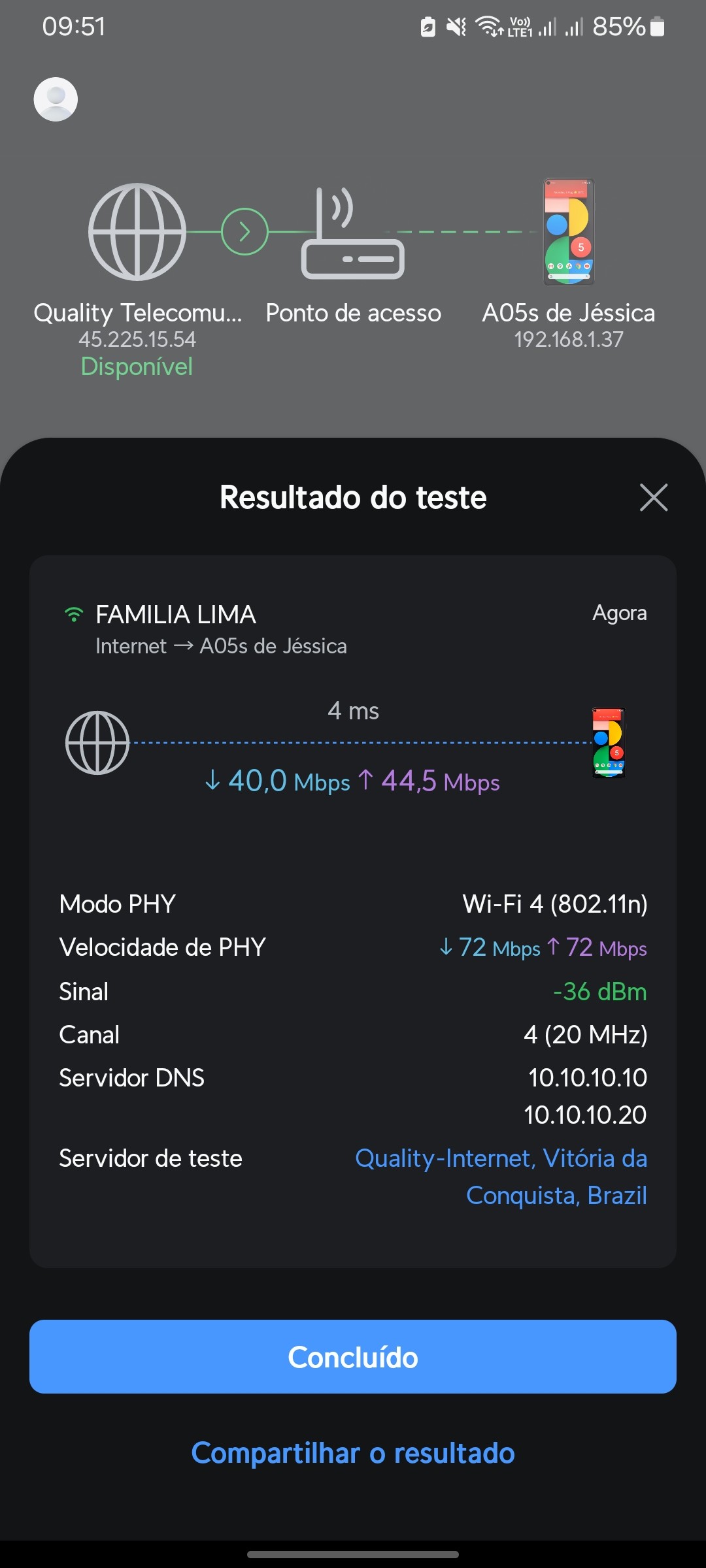Screen dimensions: 706x1568
Task: Close the Resultado do teste sheet
Action: 653,498
